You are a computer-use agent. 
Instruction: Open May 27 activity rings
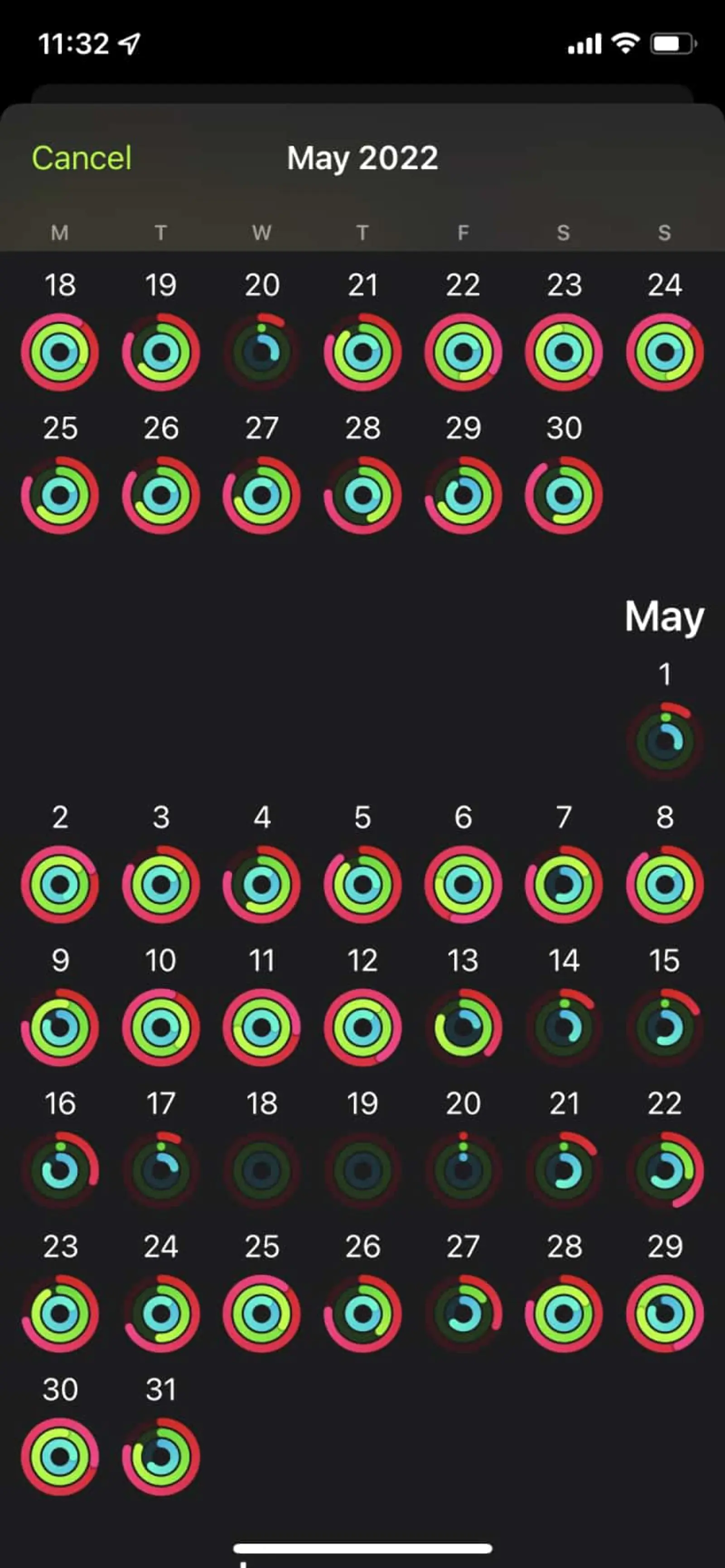point(463,1314)
